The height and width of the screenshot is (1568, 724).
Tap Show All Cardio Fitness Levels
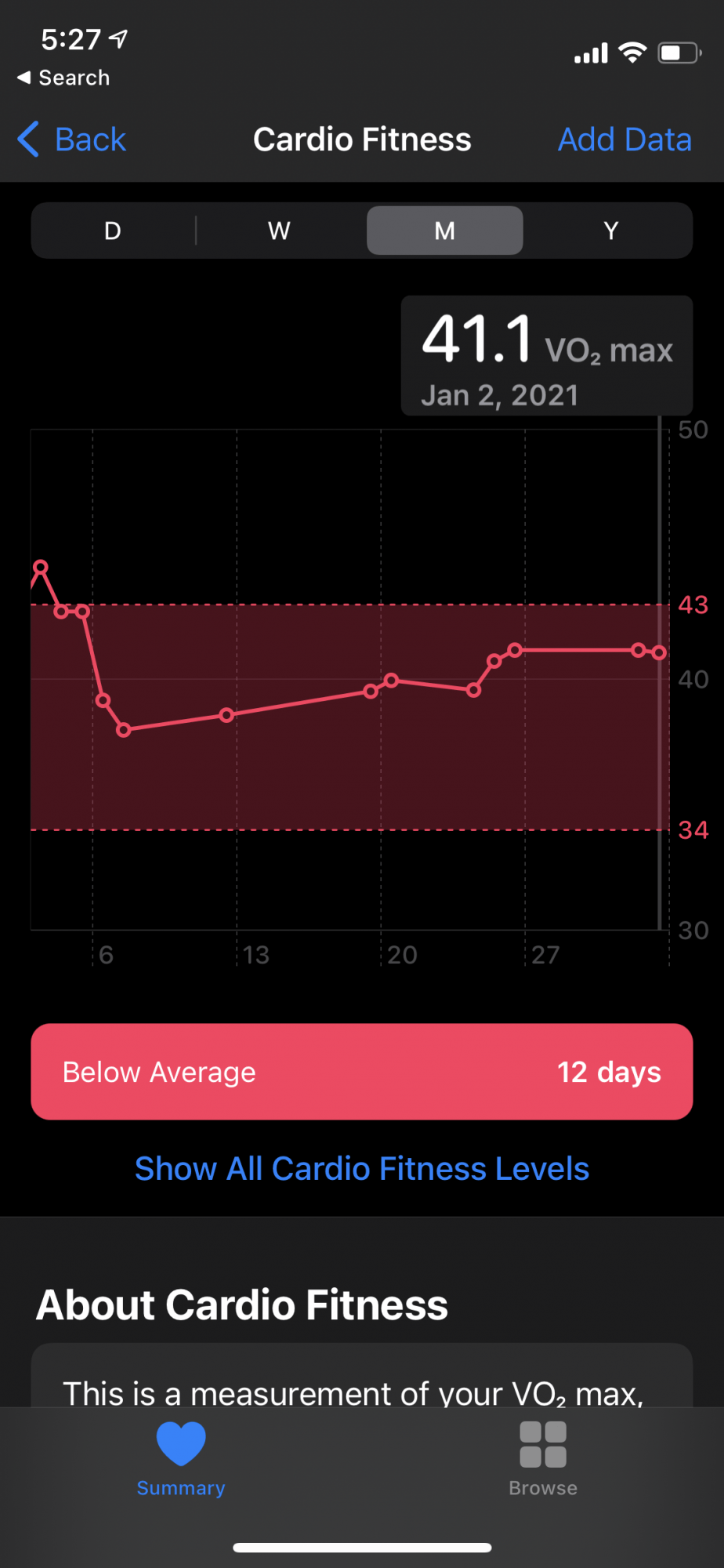pyautogui.click(x=361, y=1168)
